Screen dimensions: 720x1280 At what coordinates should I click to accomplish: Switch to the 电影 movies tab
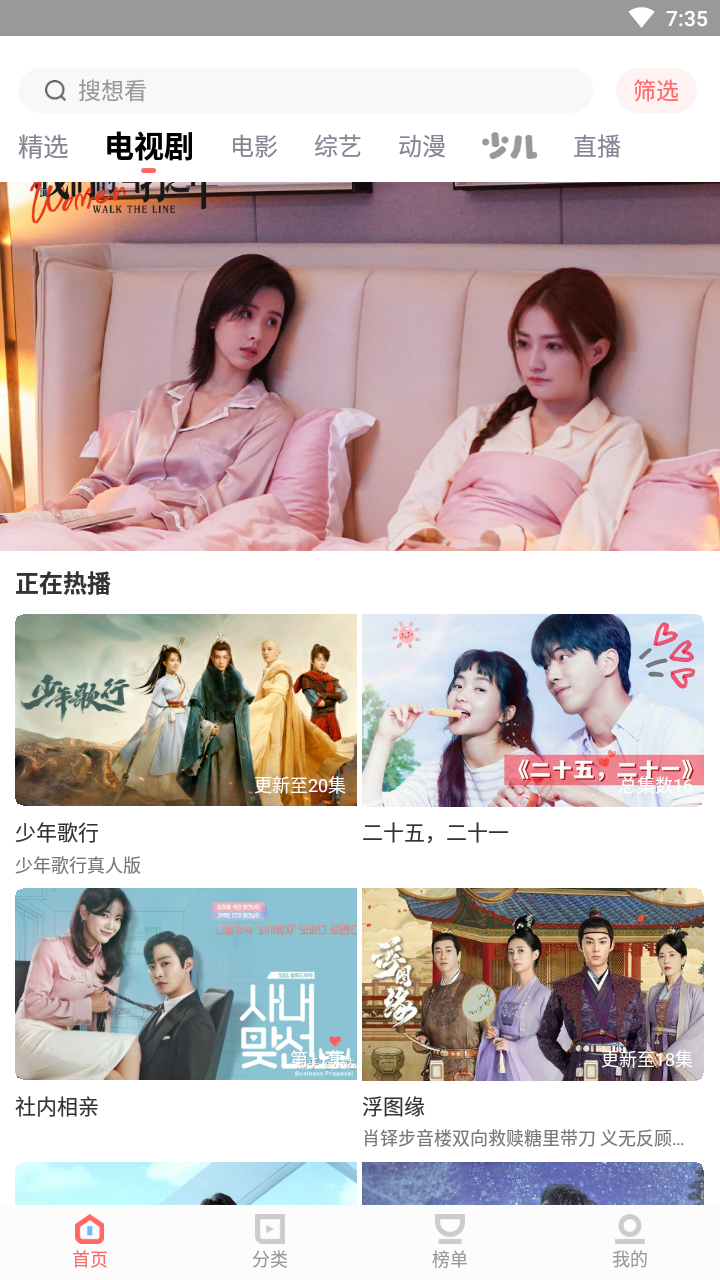[x=253, y=146]
